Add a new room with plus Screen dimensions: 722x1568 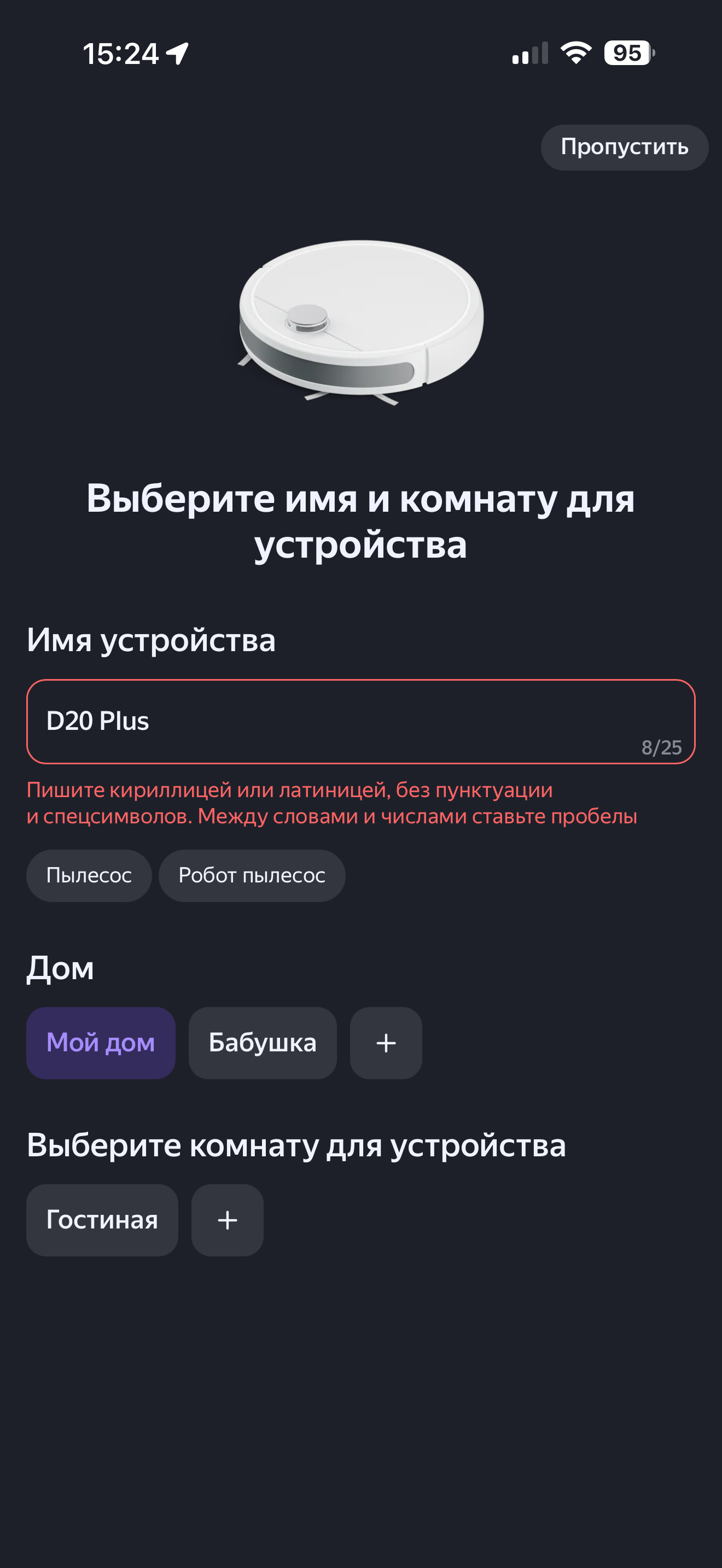[x=227, y=1220]
